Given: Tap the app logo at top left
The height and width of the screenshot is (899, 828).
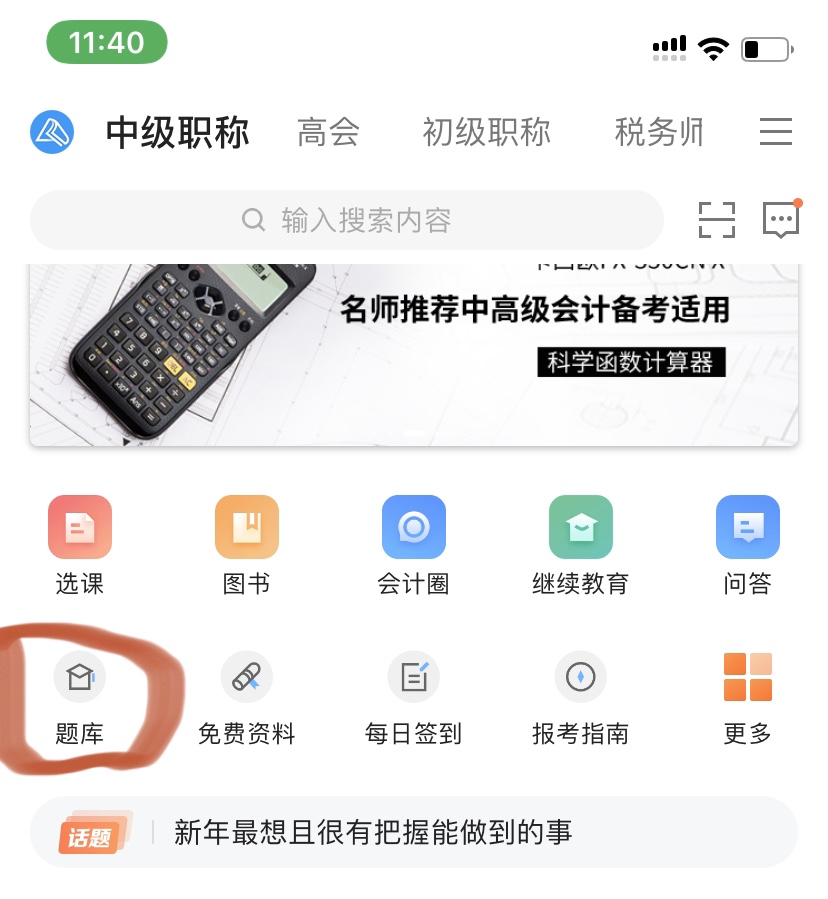Looking at the screenshot, I should 52,131.
